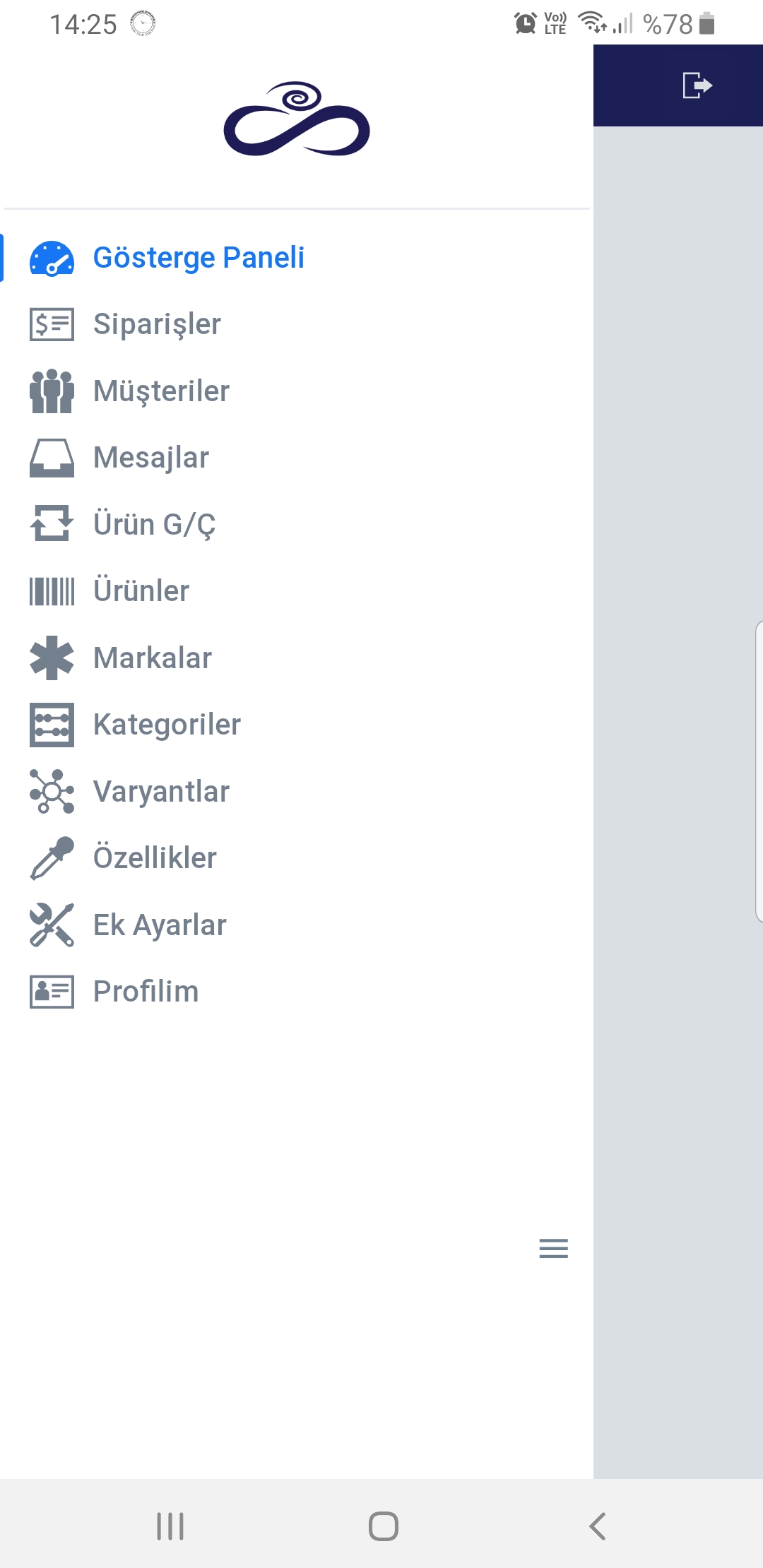Open Gösterge Paneli dashboard

coord(198,258)
